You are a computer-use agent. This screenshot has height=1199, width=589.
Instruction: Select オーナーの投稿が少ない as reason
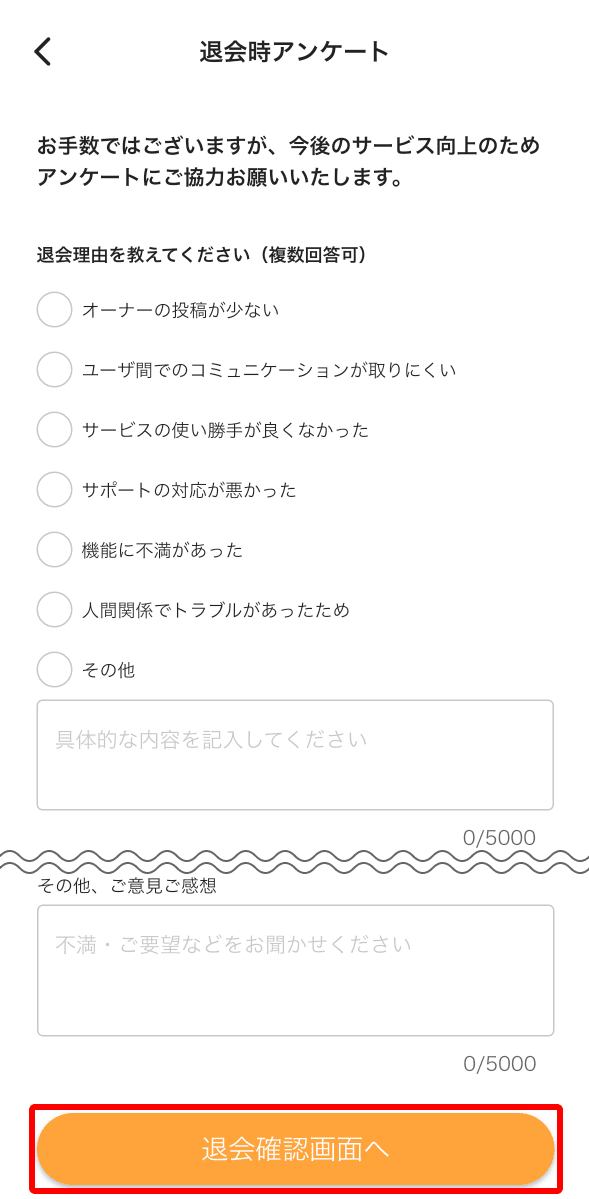pos(54,310)
